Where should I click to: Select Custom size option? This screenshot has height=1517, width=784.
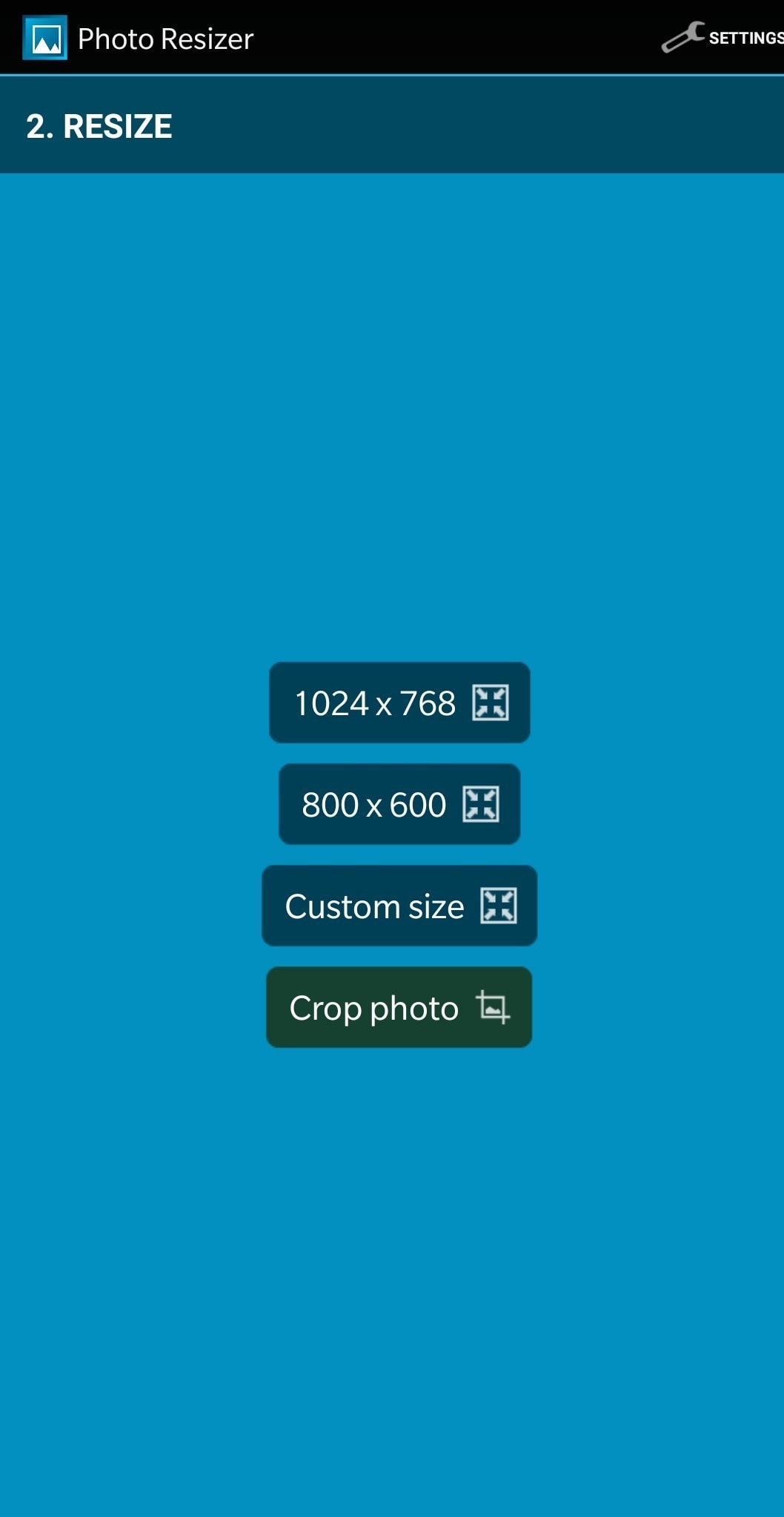pyautogui.click(x=399, y=906)
